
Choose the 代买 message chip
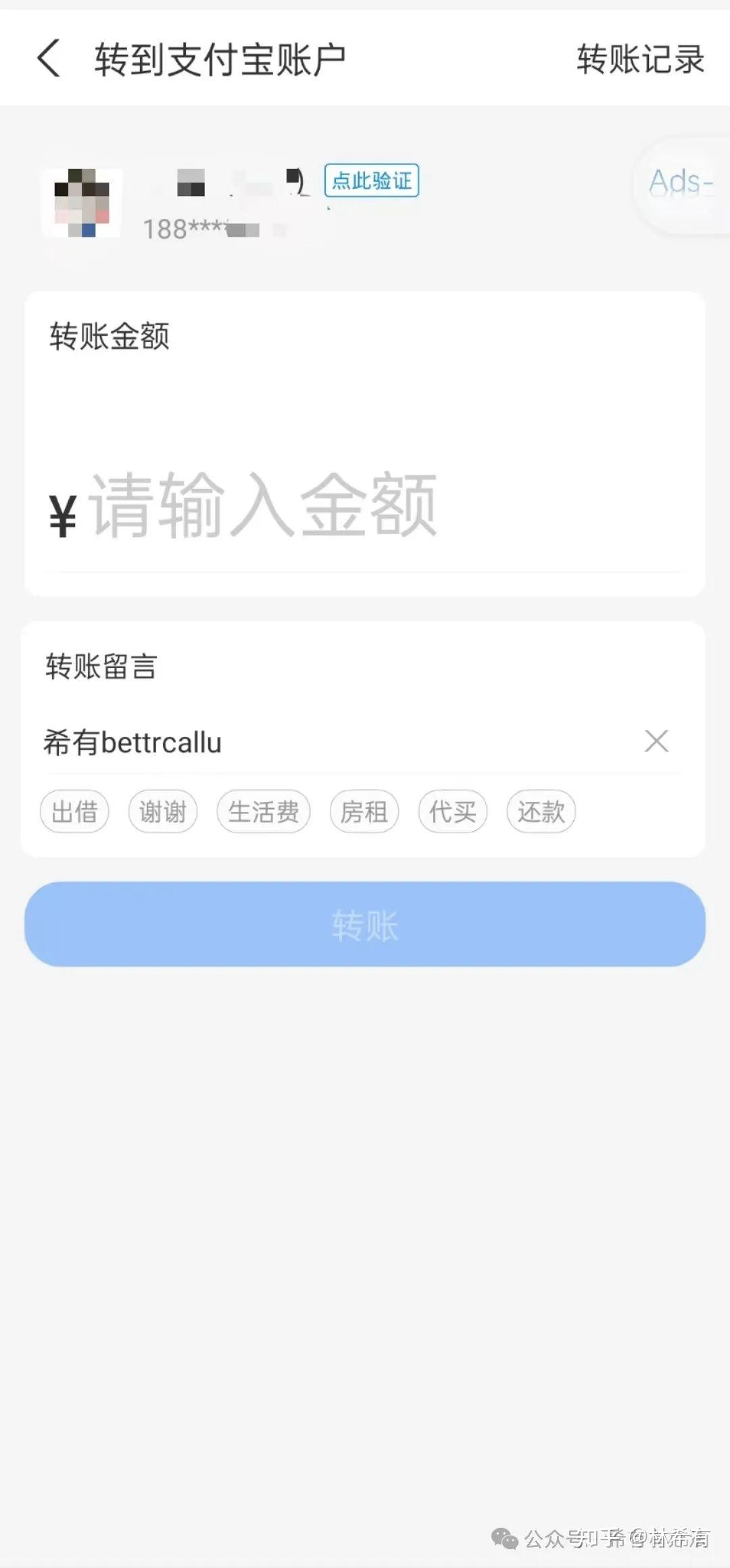[x=453, y=811]
